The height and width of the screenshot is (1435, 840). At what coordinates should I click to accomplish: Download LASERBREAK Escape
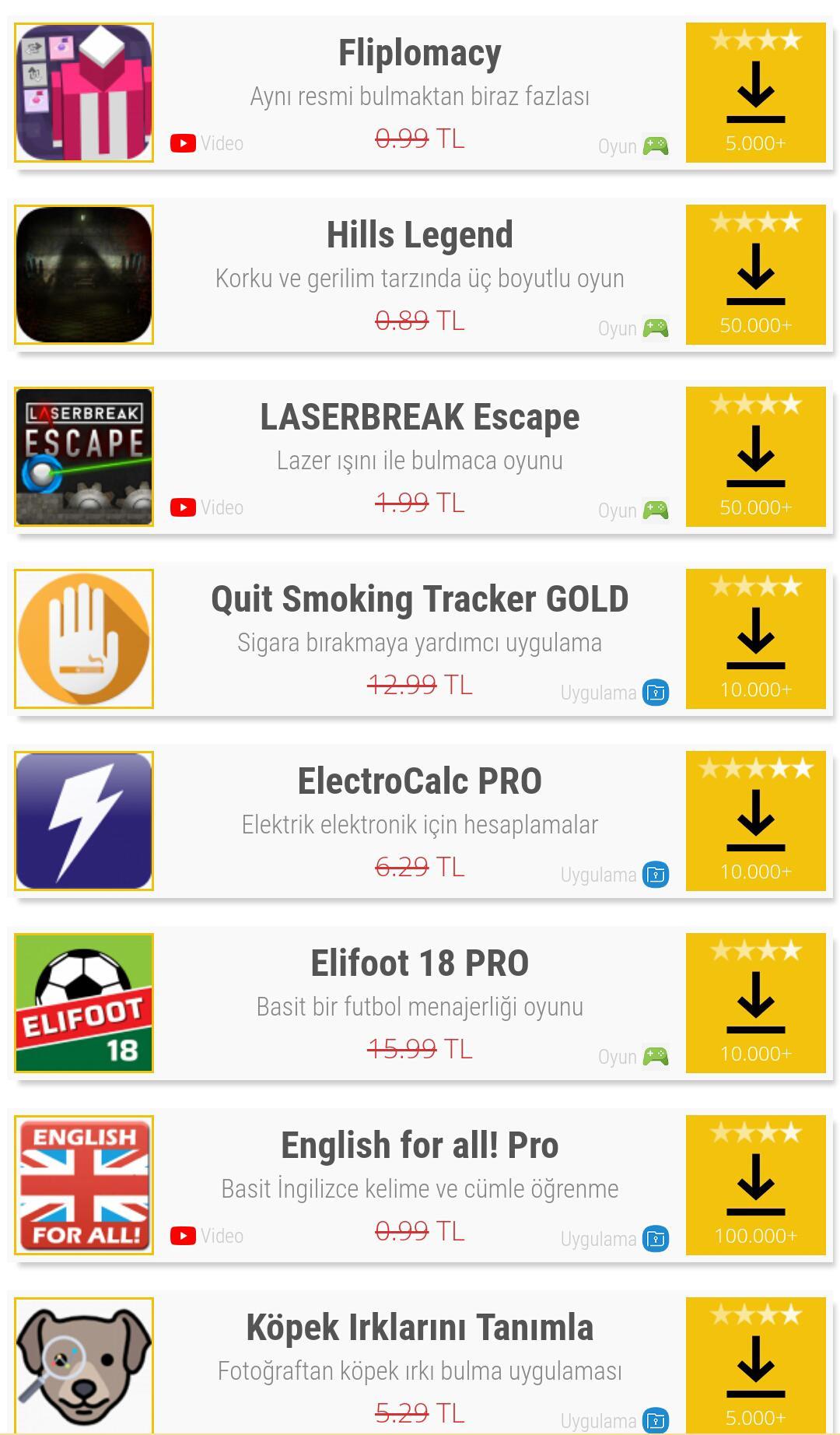pos(755,457)
